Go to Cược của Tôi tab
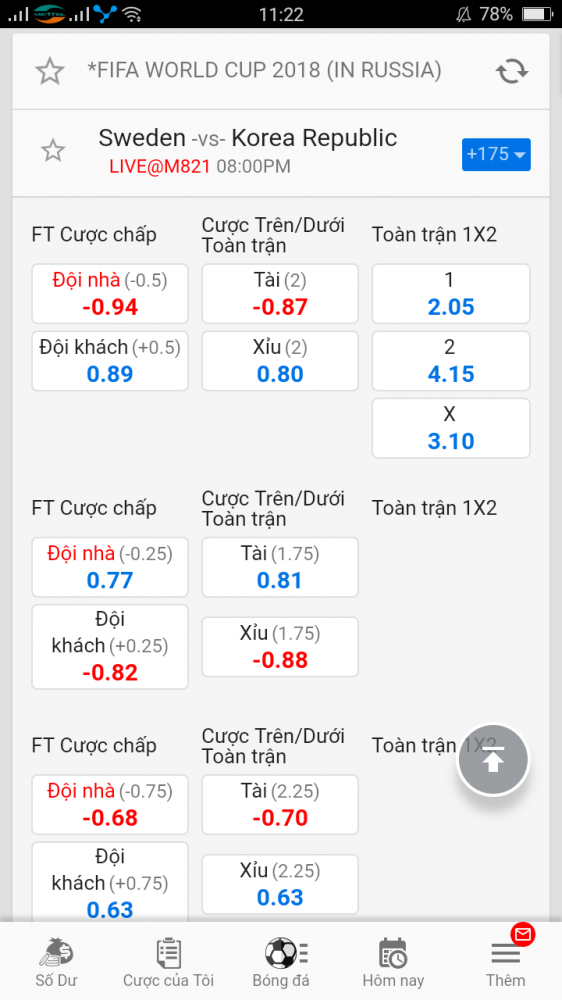The width and height of the screenshot is (562, 1000). tap(168, 962)
